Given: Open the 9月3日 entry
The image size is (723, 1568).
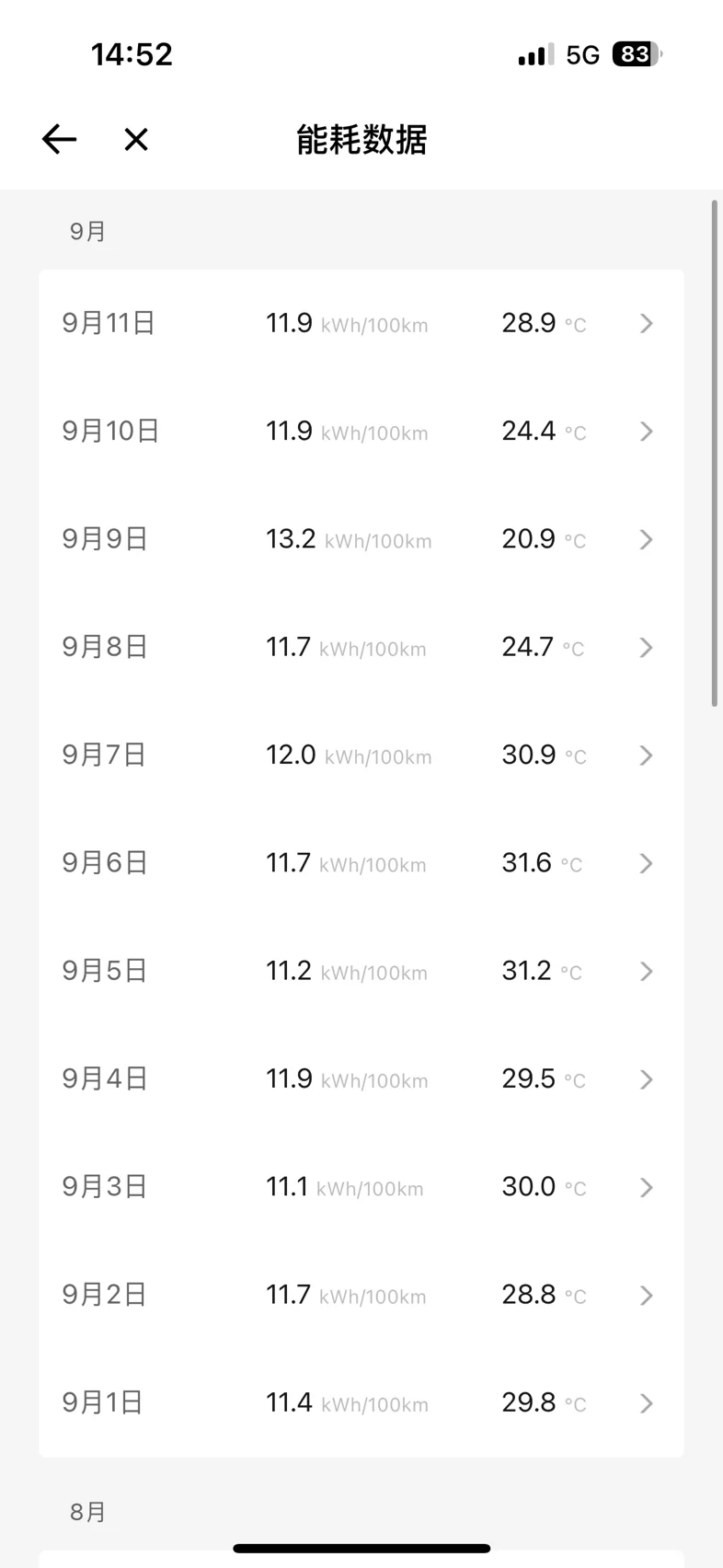Looking at the screenshot, I should [x=361, y=1187].
